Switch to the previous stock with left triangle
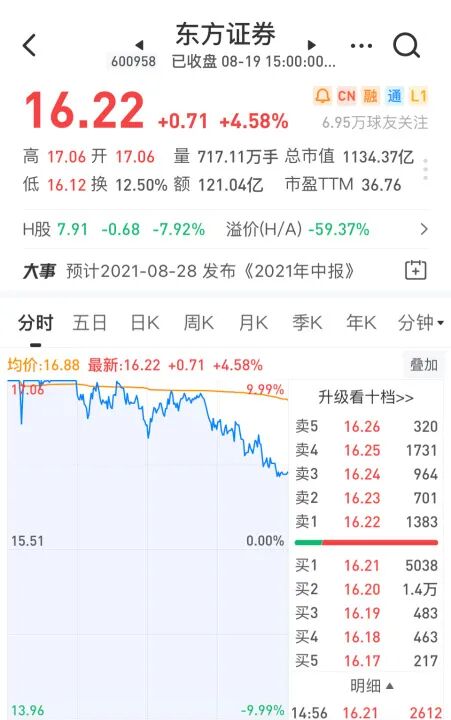Screen dimensions: 451x720 (140, 45)
